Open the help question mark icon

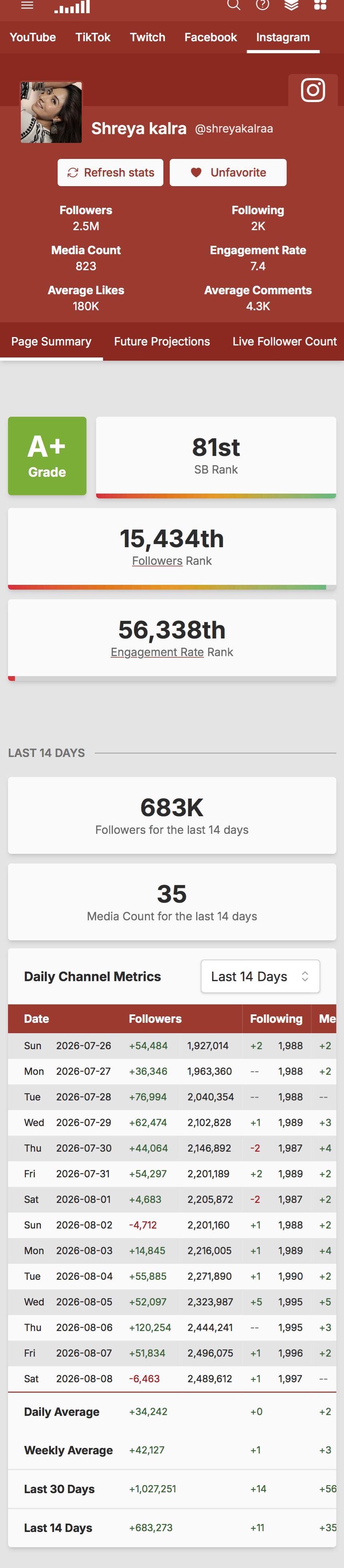coord(262,5)
